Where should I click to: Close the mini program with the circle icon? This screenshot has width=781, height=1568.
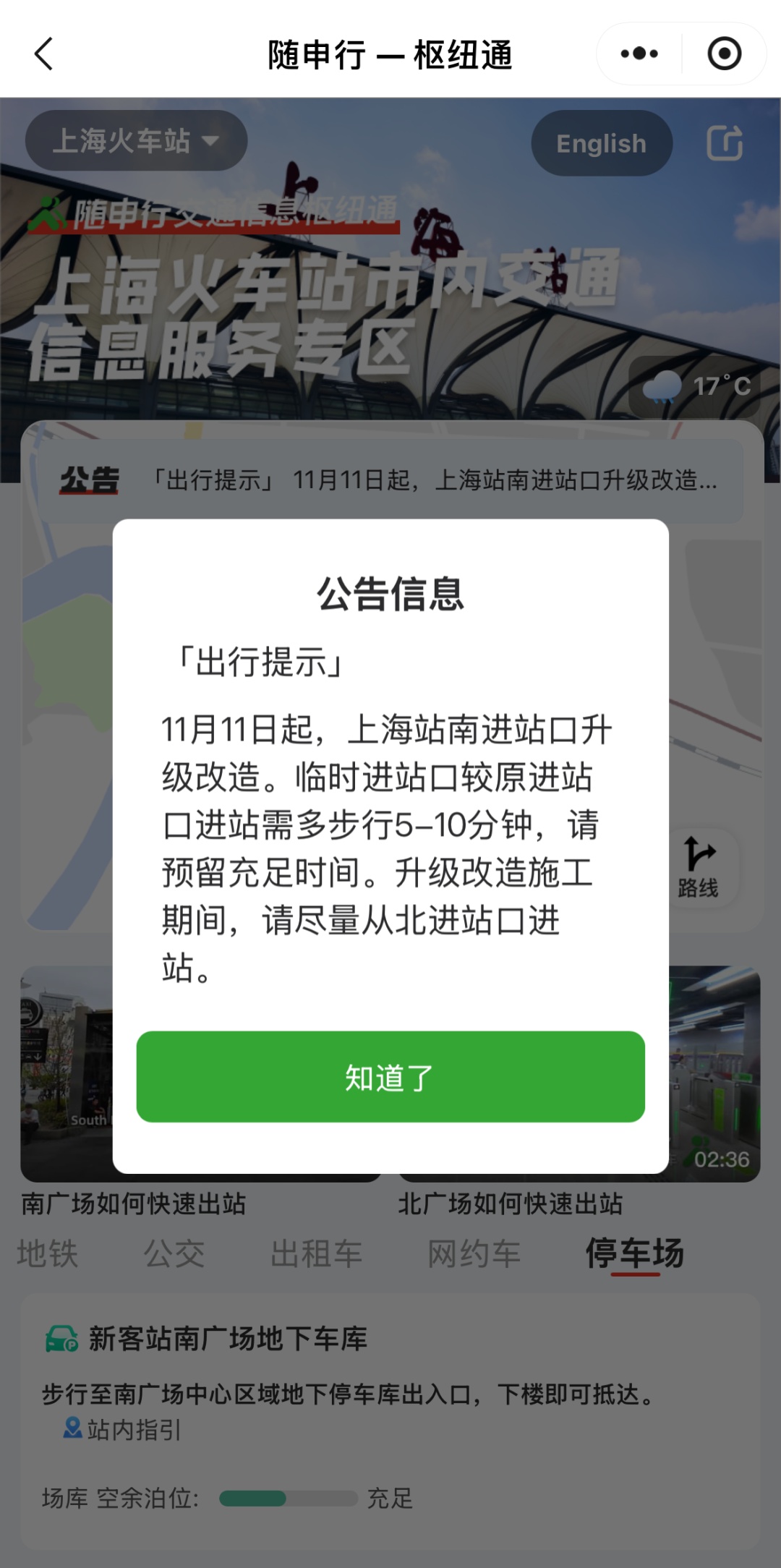724,54
